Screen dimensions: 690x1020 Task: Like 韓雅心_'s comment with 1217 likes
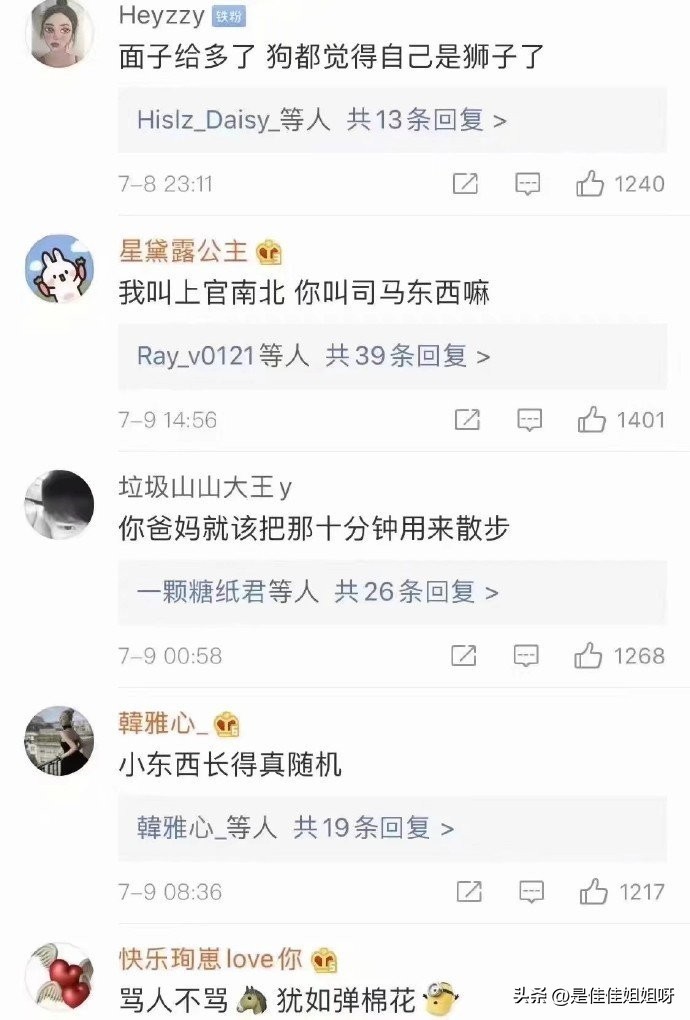[x=593, y=891]
